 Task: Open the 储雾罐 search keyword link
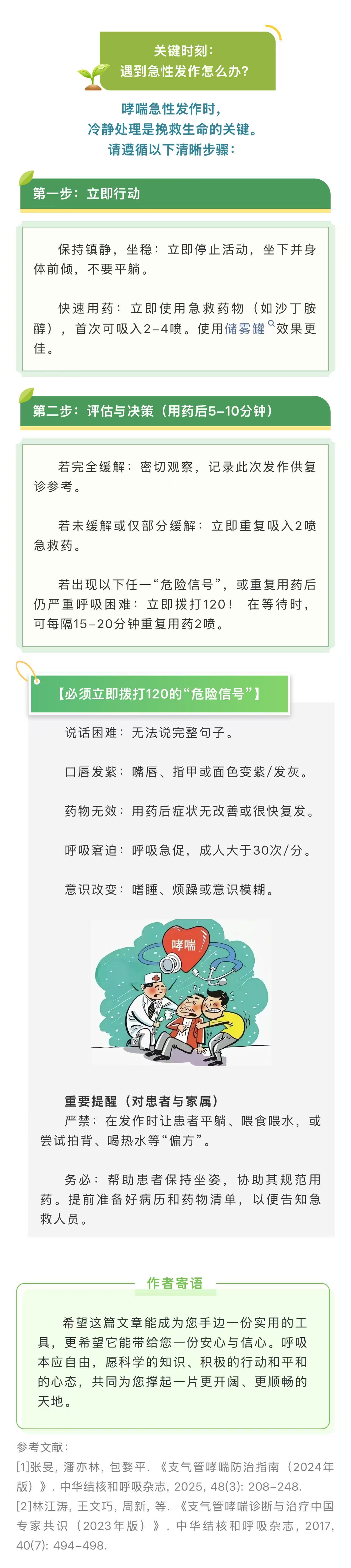[245, 329]
